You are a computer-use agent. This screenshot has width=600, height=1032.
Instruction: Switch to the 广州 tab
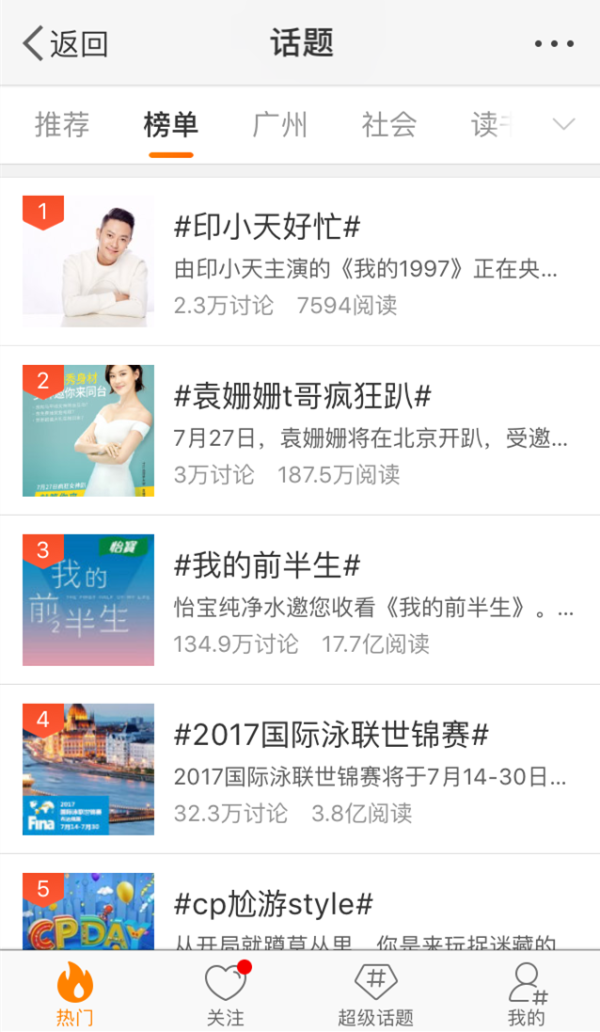(x=280, y=125)
